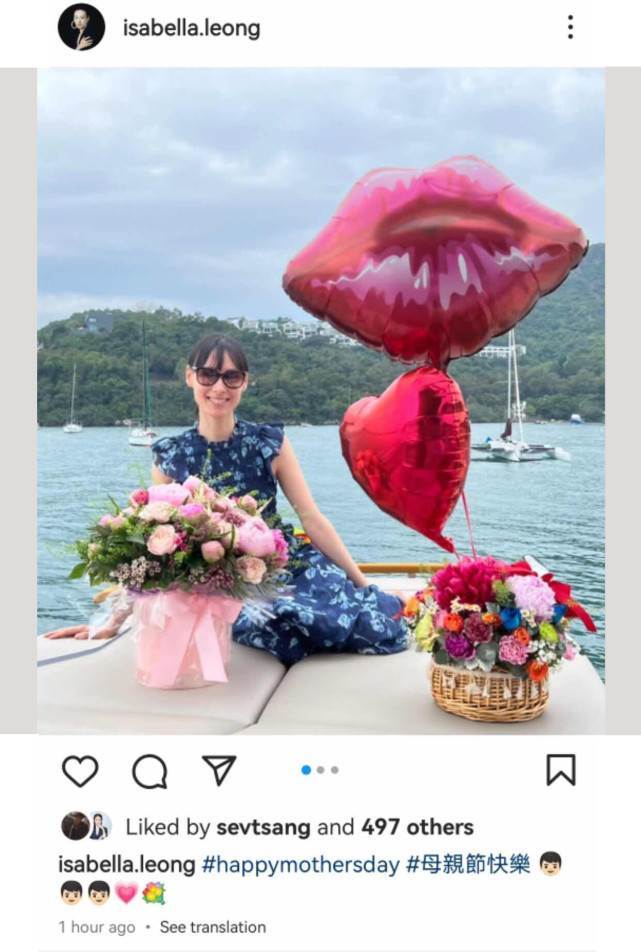This screenshot has height=952, width=641.
Task: Open the post's three-dot overflow menu
Action: point(570,27)
